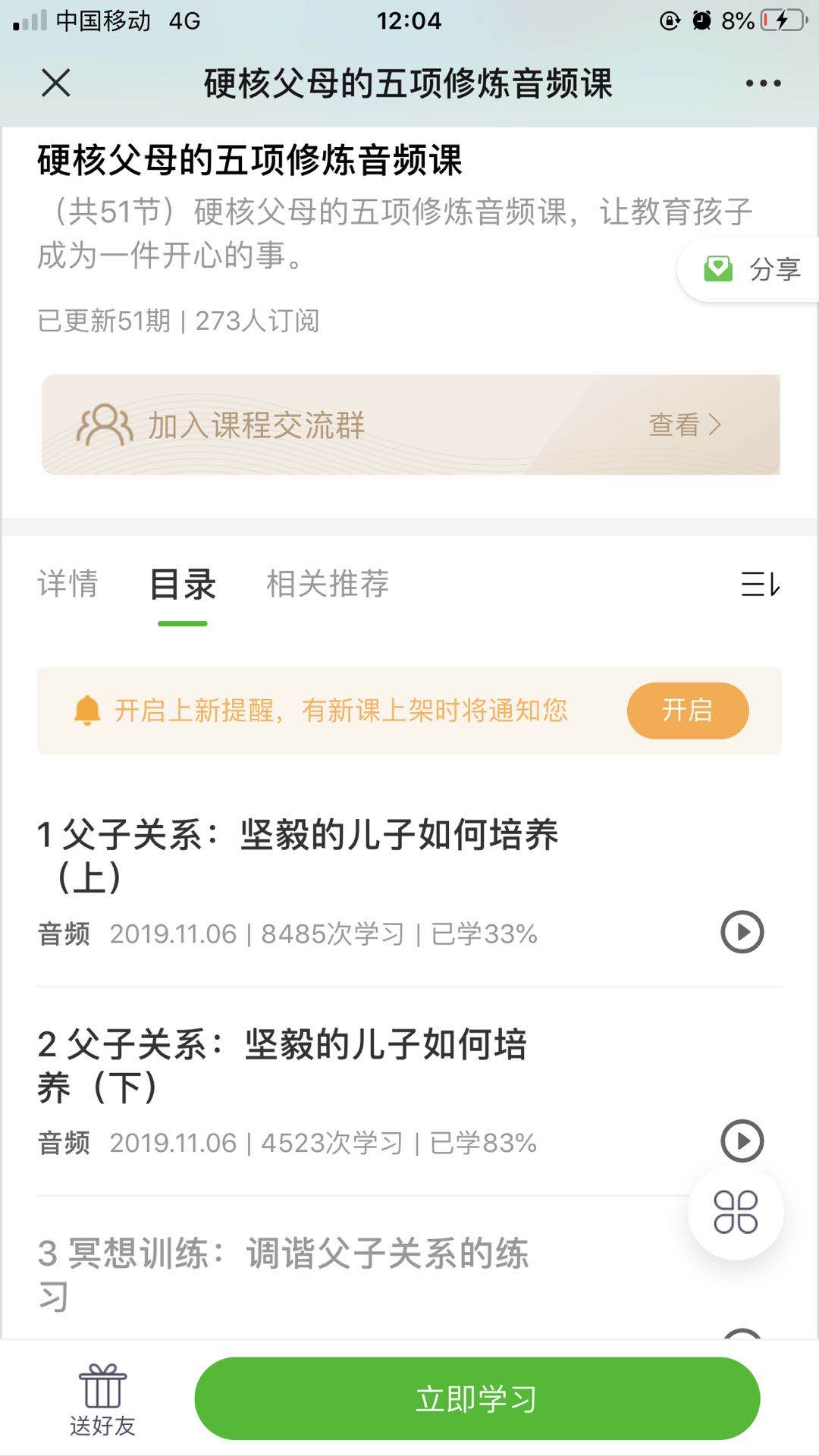Image resolution: width=819 pixels, height=1456 pixels.
Task: Switch to the 相关推荐 tab
Action: [328, 584]
